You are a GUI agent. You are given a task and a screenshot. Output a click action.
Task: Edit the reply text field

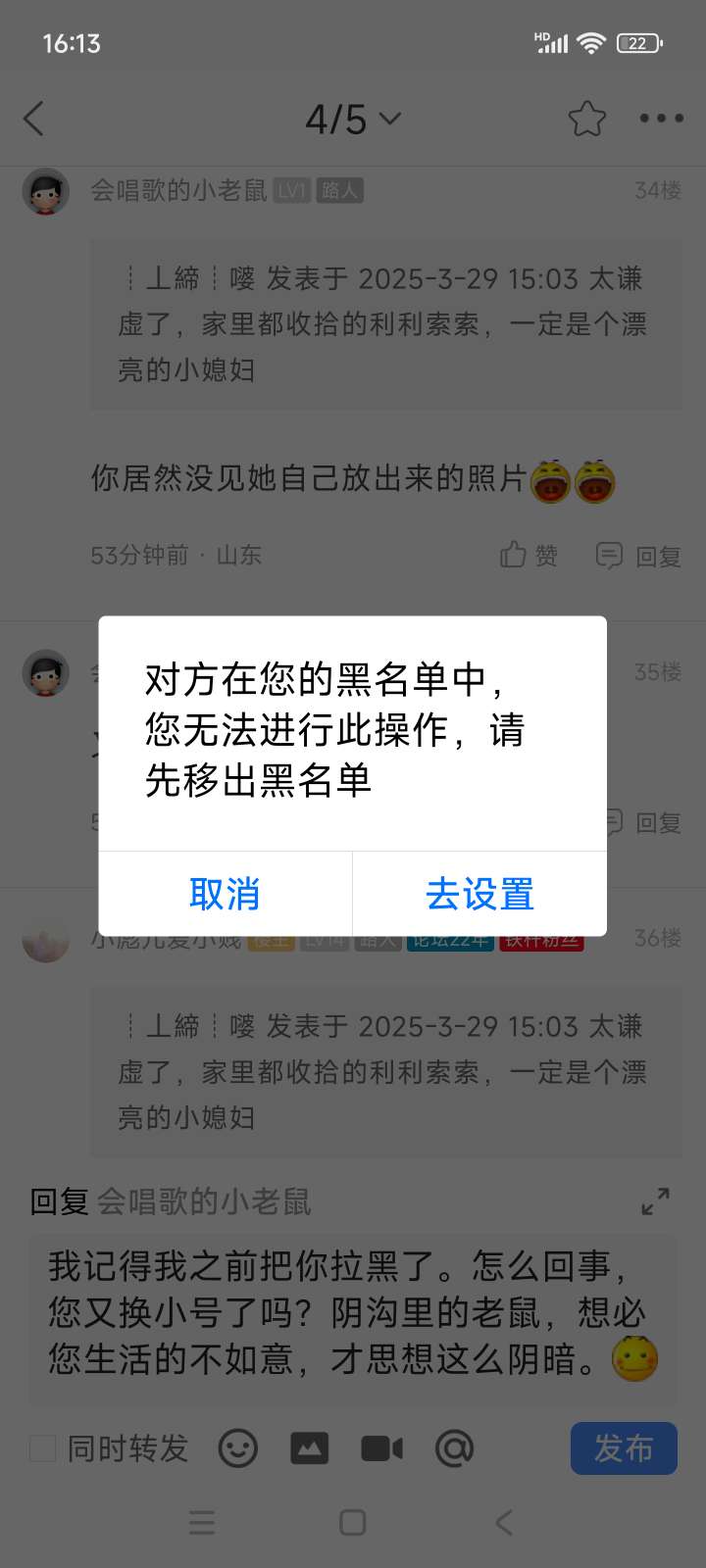pyautogui.click(x=333, y=1311)
